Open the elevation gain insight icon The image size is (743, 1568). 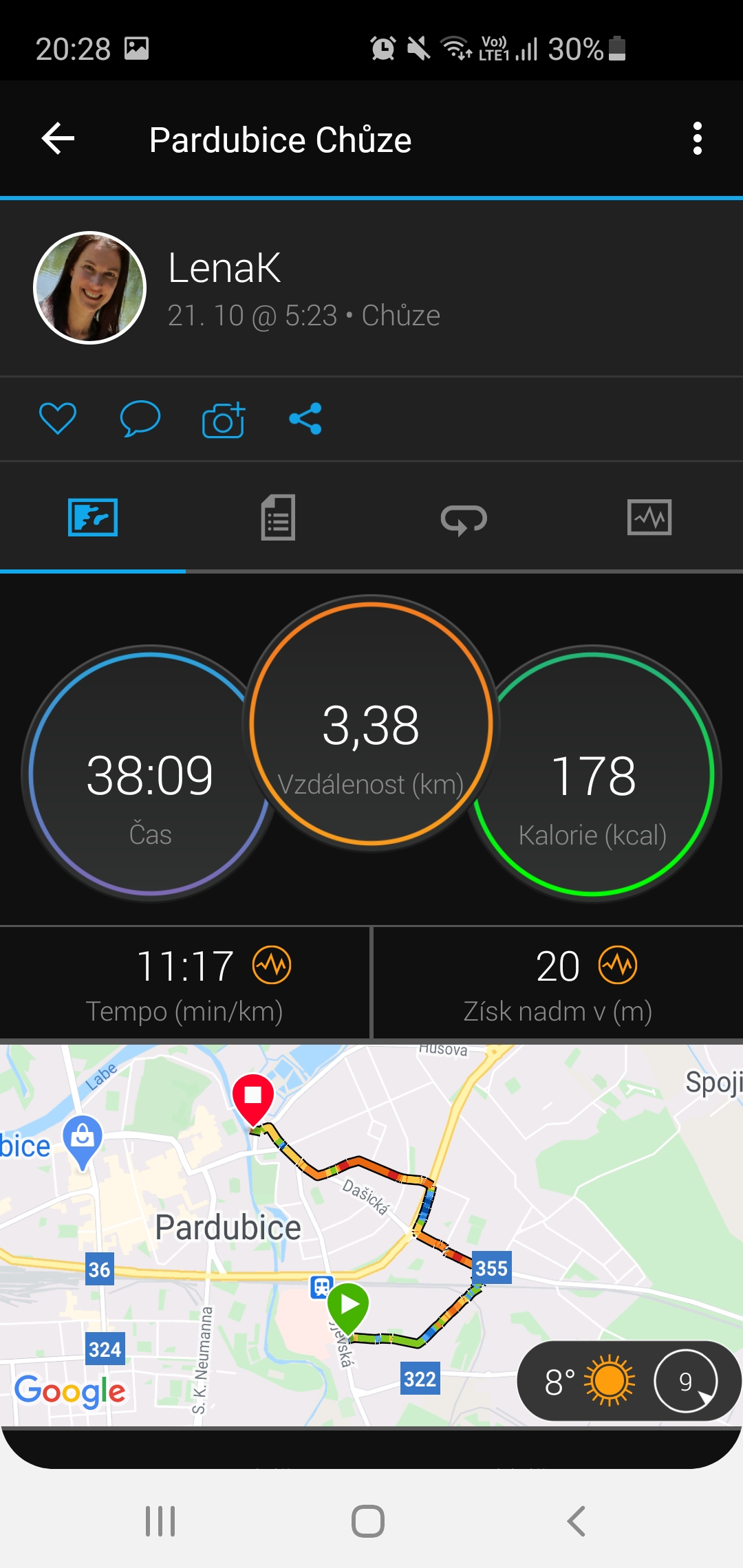pos(618,965)
